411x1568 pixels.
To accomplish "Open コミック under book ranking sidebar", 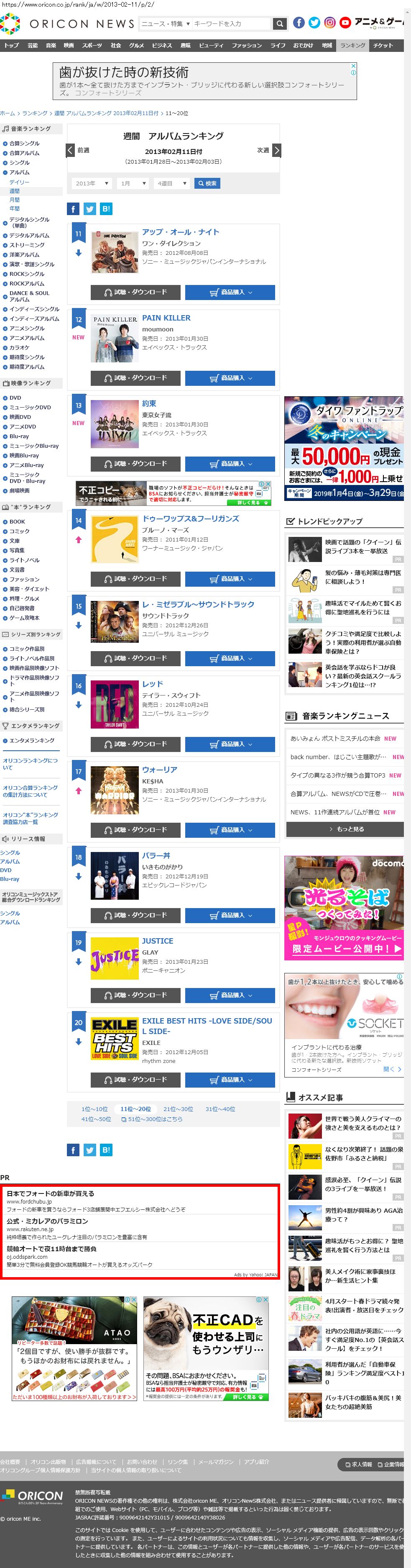I will tap(19, 531).
